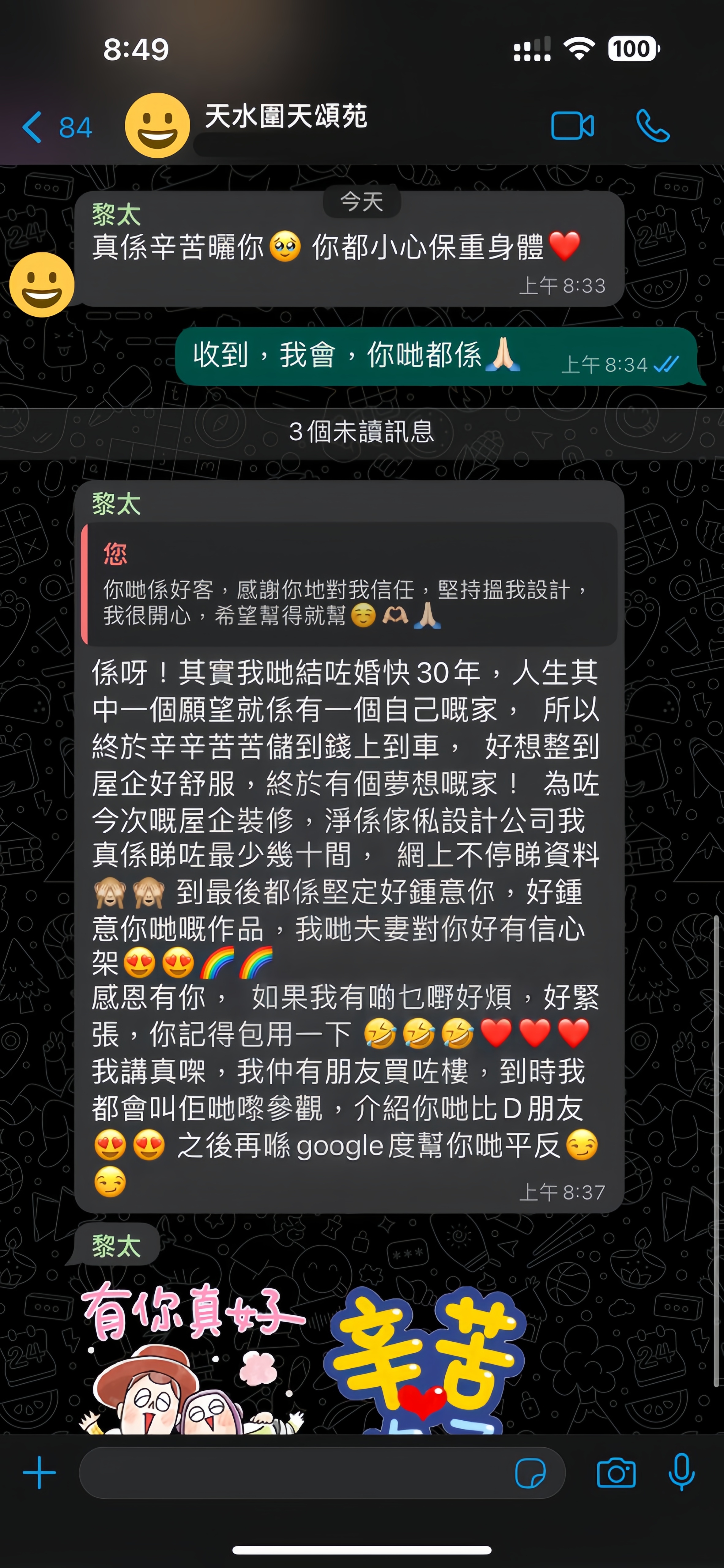This screenshot has width=724, height=1568.
Task: Start a voice call in this group
Action: click(653, 126)
